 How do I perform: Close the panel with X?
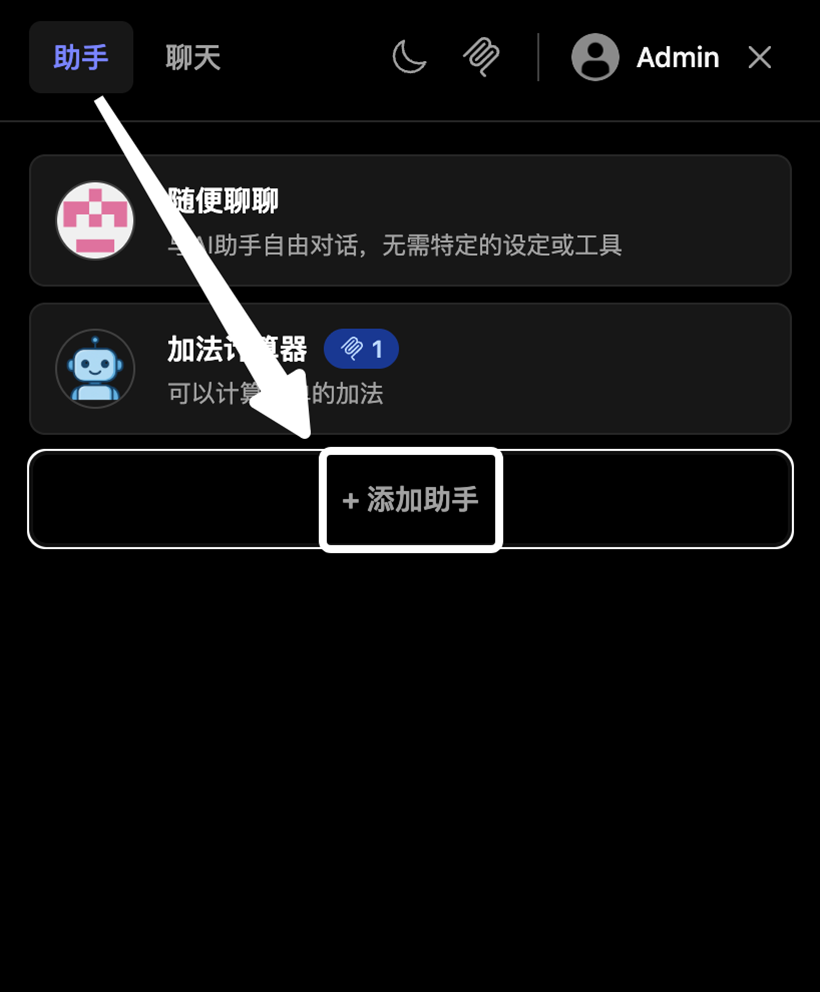(760, 57)
